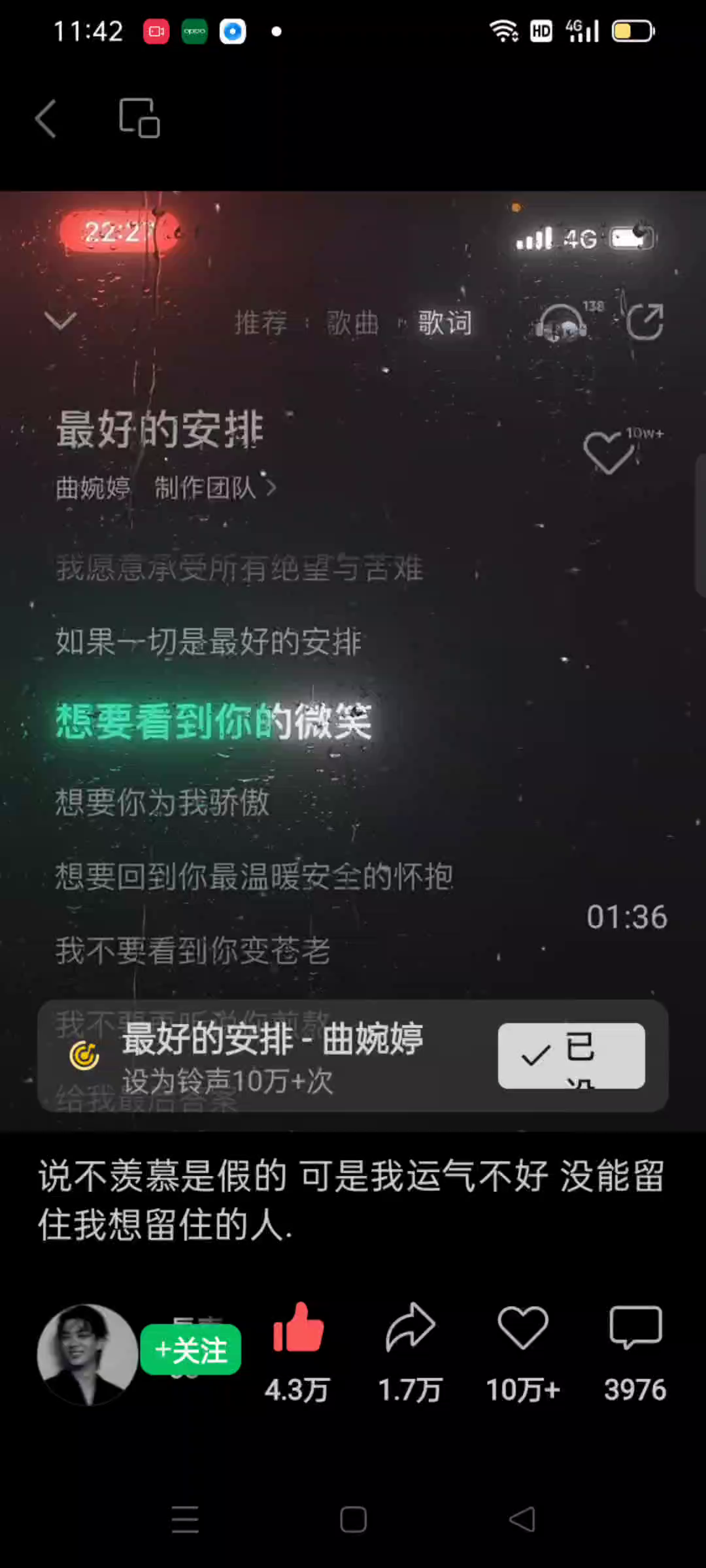Open the video author's profile picture
706x1568 pixels.
(x=87, y=1354)
